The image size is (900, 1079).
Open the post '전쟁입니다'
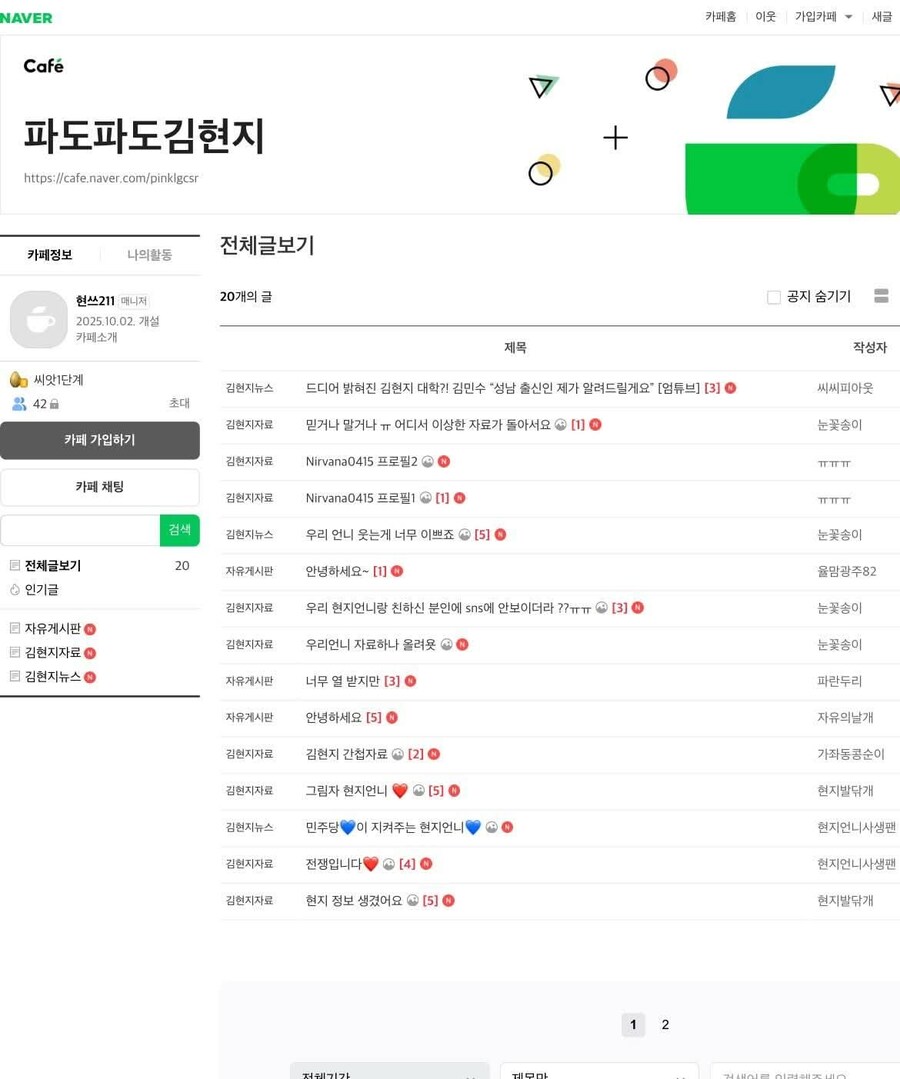click(333, 864)
